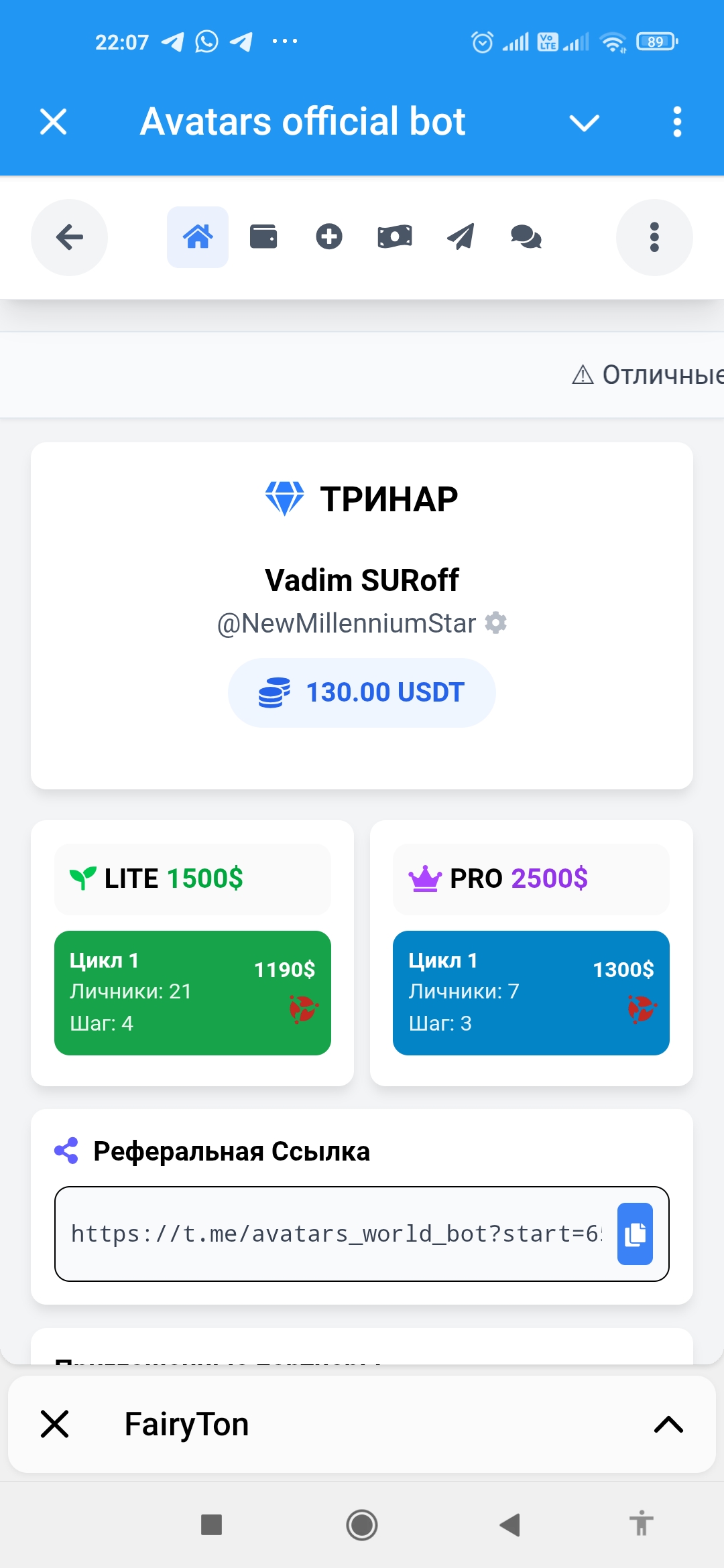Open the money bill toolbar icon
This screenshot has height=1568, width=724.
pyautogui.click(x=394, y=237)
